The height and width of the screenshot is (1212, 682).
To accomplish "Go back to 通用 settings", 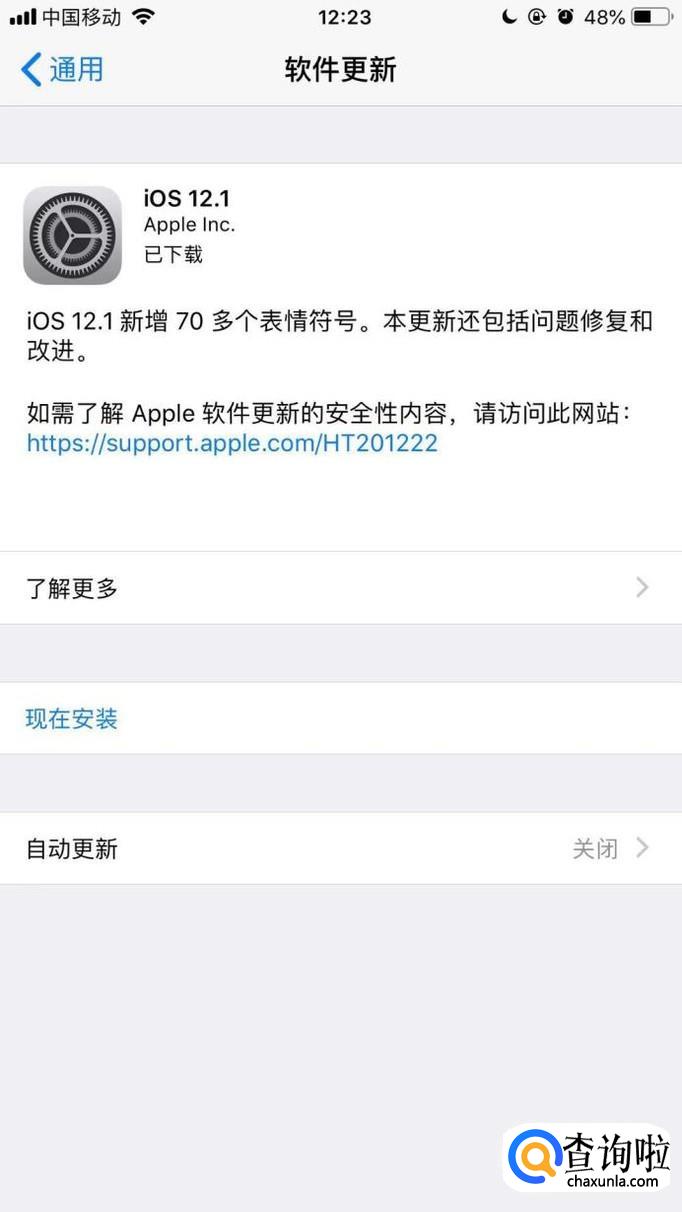I will (x=62, y=70).
